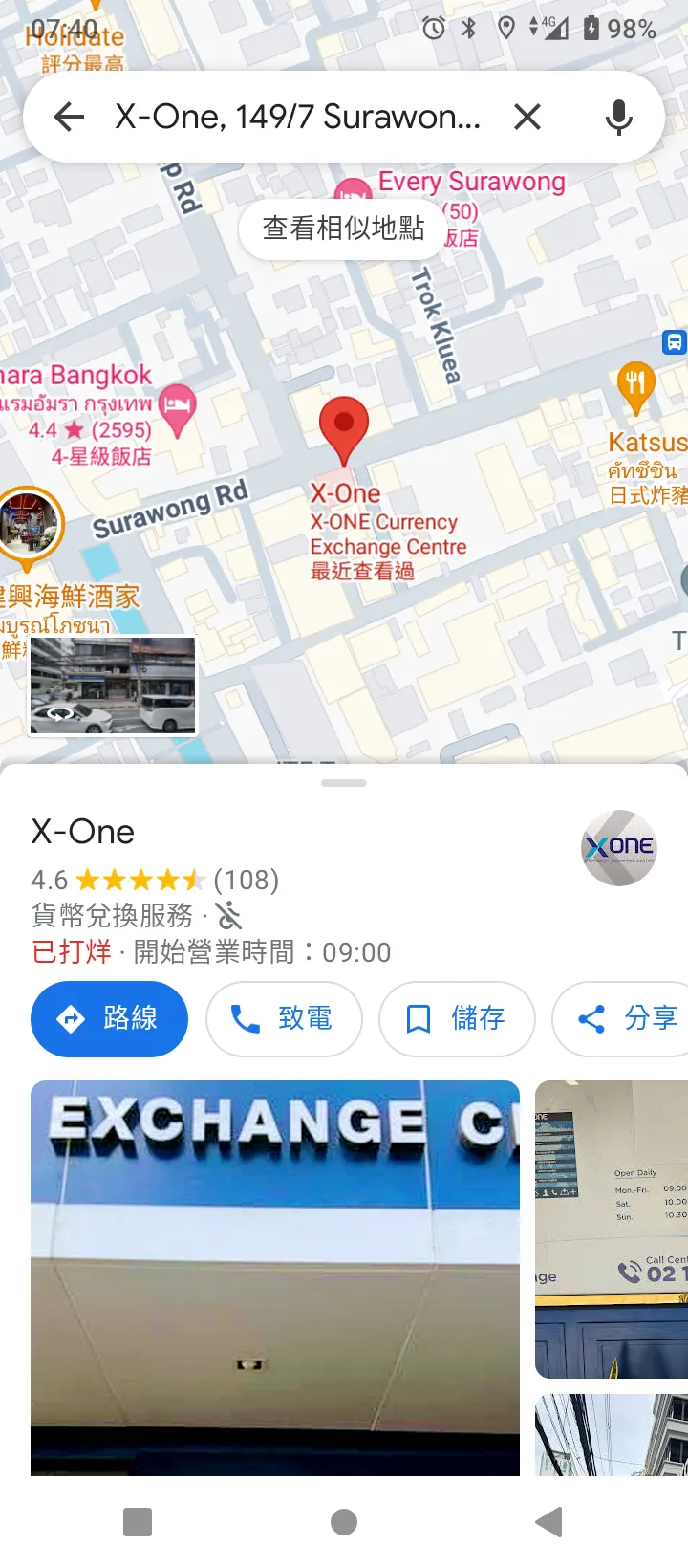Tap the back arrow in the search bar
Screen dimensions: 688x1568
pos(69,117)
